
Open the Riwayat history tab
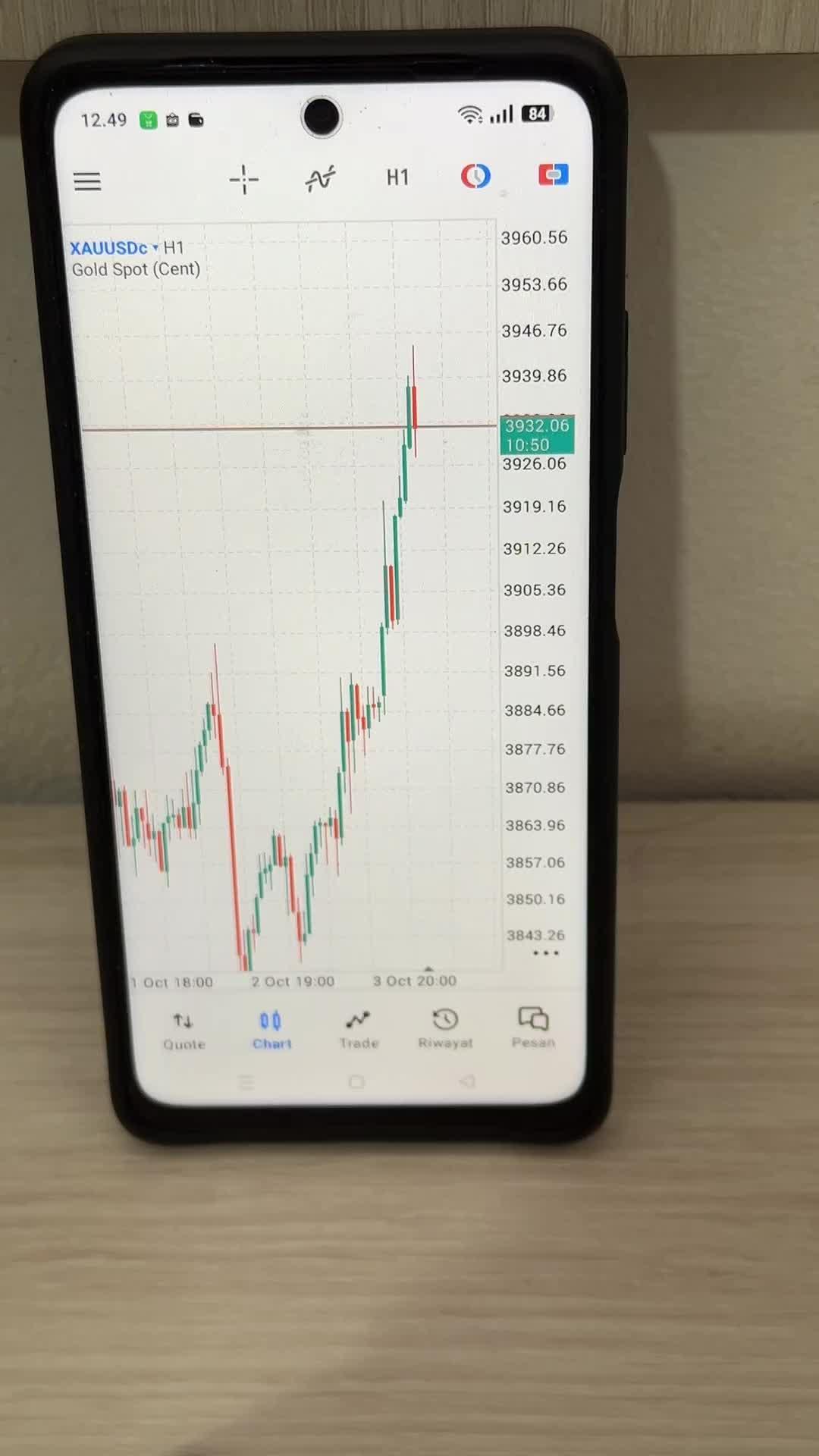point(445,1028)
